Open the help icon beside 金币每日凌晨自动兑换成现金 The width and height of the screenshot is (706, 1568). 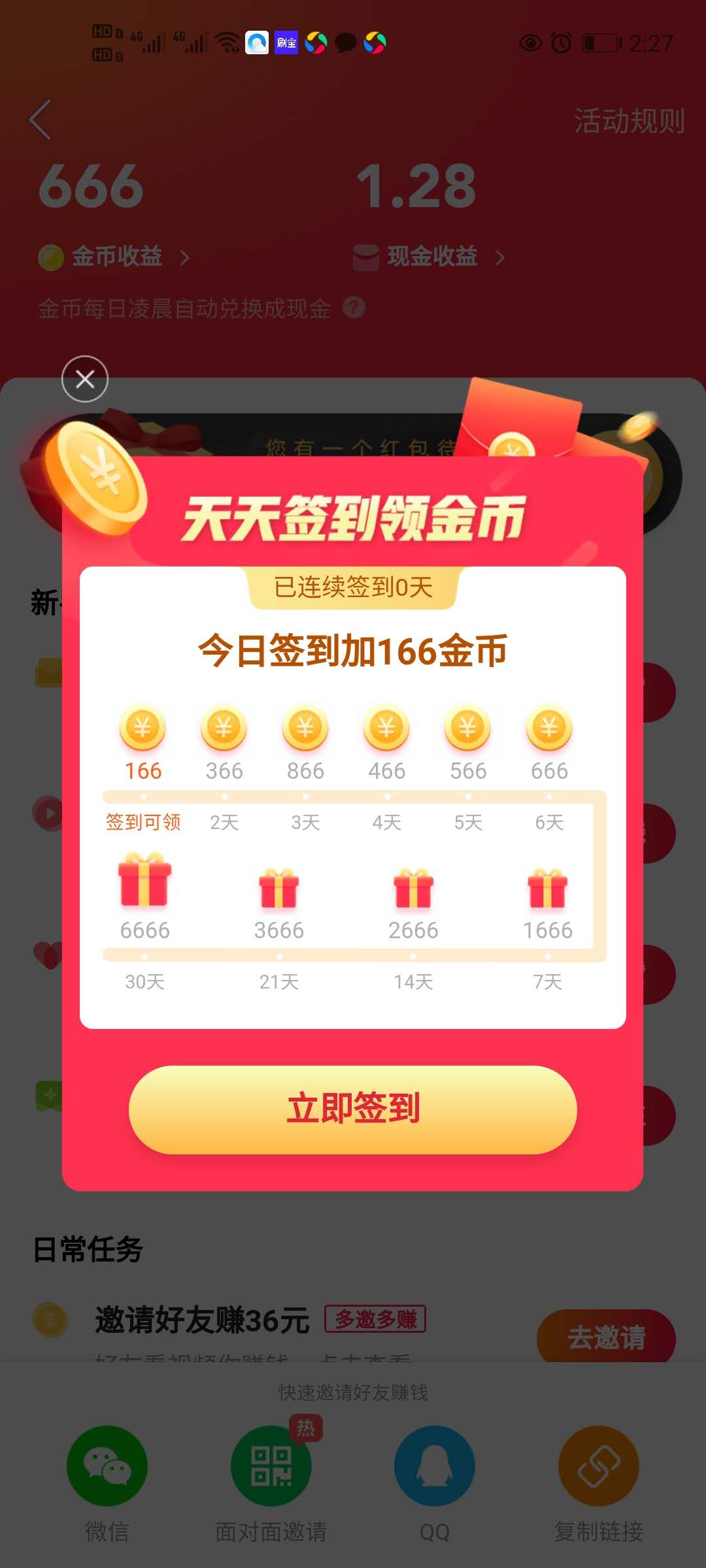(x=354, y=307)
